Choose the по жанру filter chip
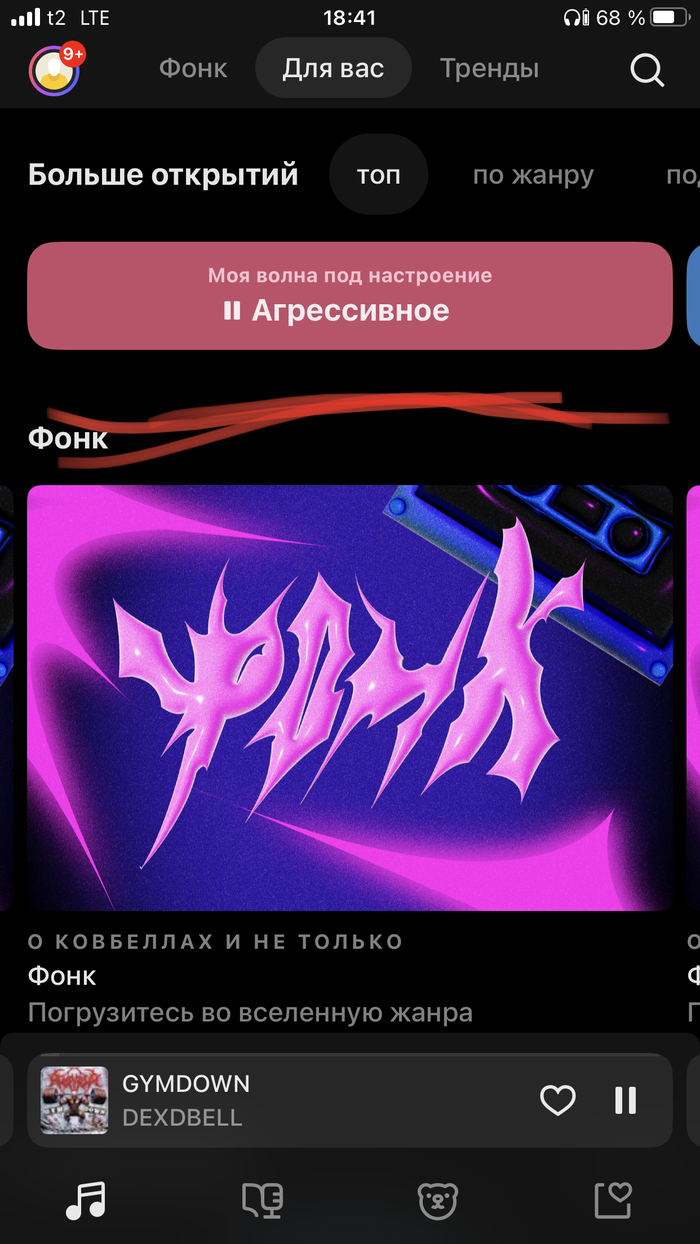This screenshot has height=1244, width=700. pos(533,175)
